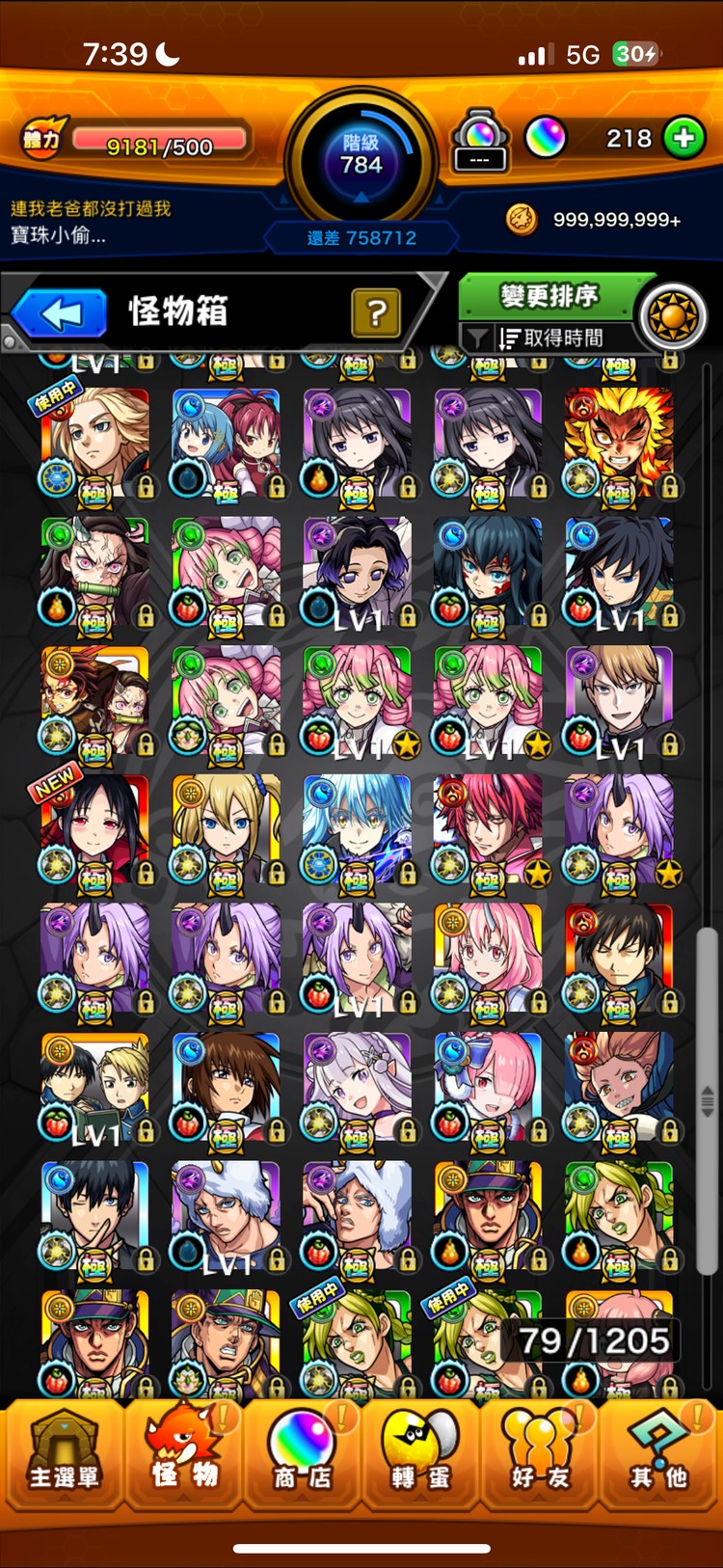Go to the 好友 friends tab
The height and width of the screenshot is (1568, 723).
(x=540, y=1454)
